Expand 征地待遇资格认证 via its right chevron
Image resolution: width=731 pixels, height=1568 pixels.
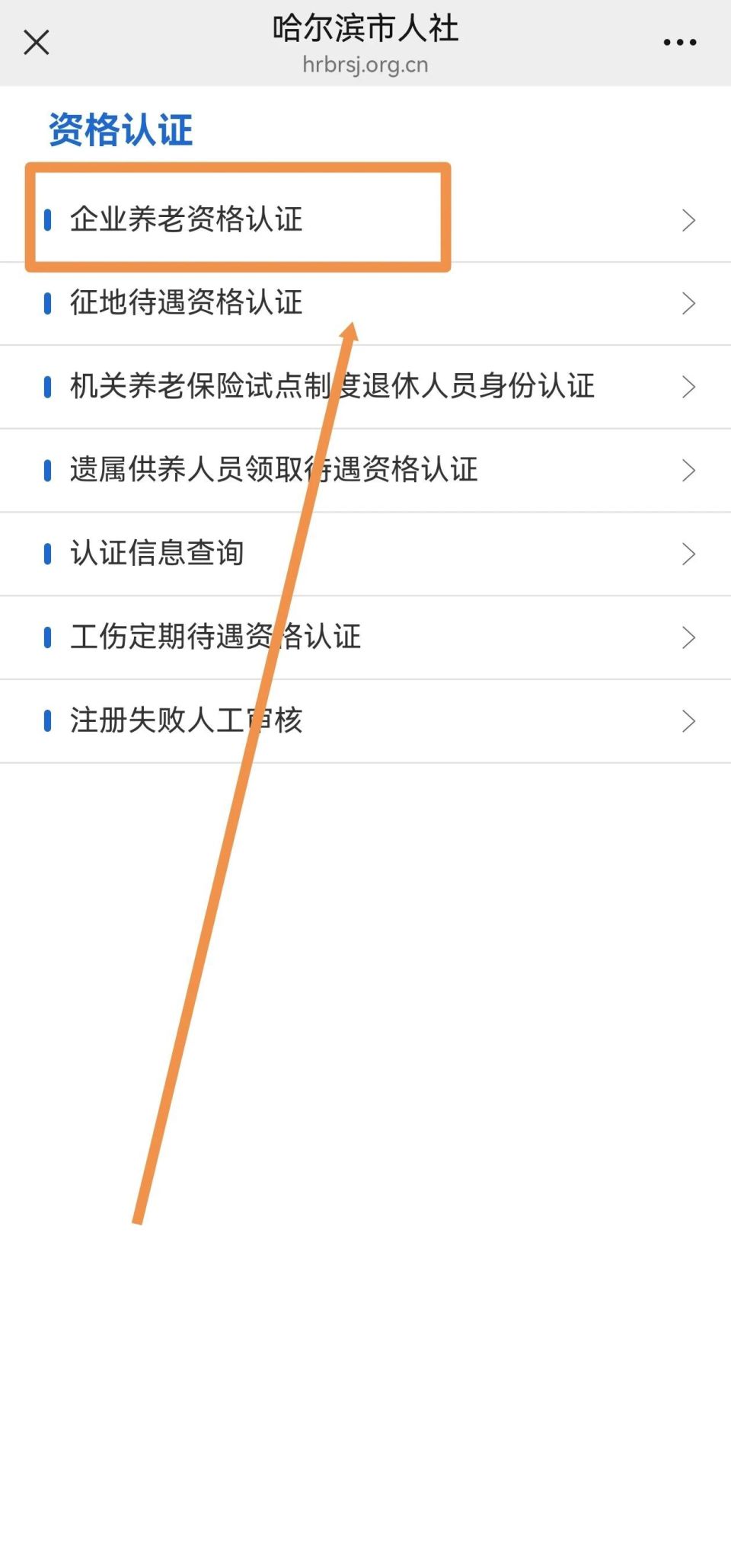click(x=688, y=303)
